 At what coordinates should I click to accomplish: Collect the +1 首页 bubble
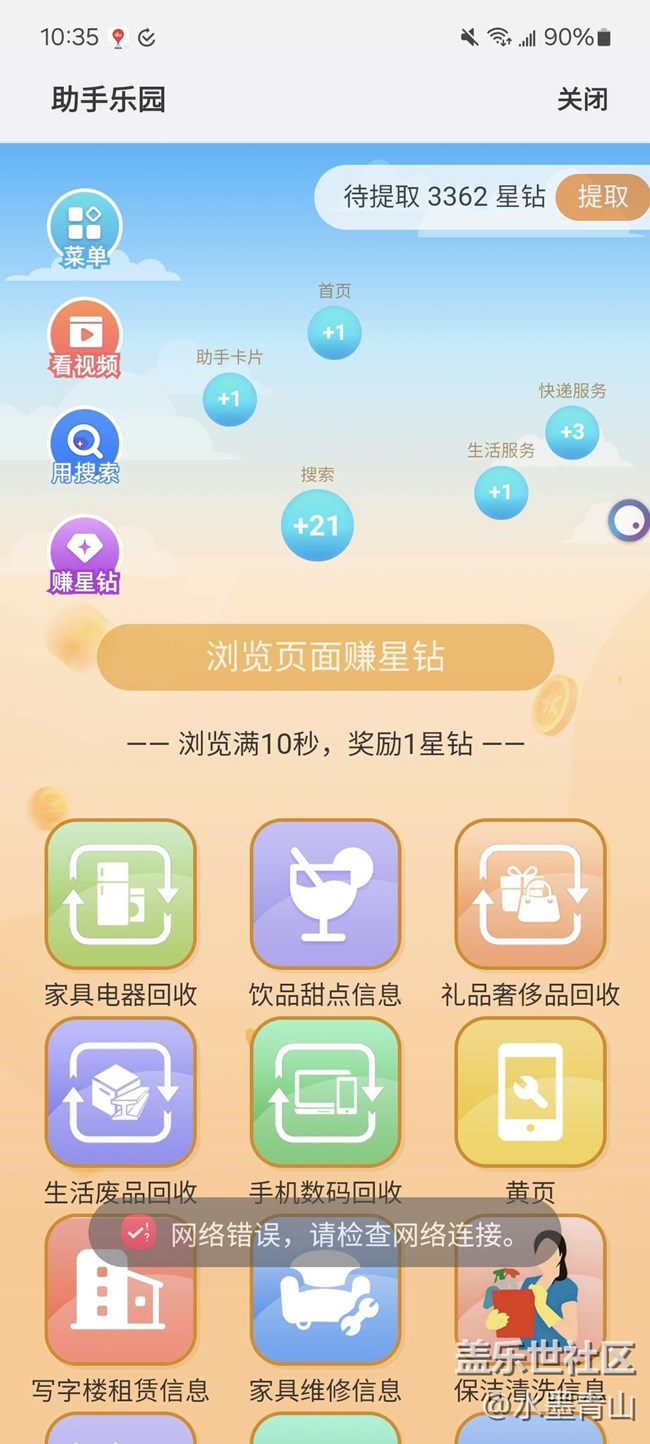click(334, 332)
